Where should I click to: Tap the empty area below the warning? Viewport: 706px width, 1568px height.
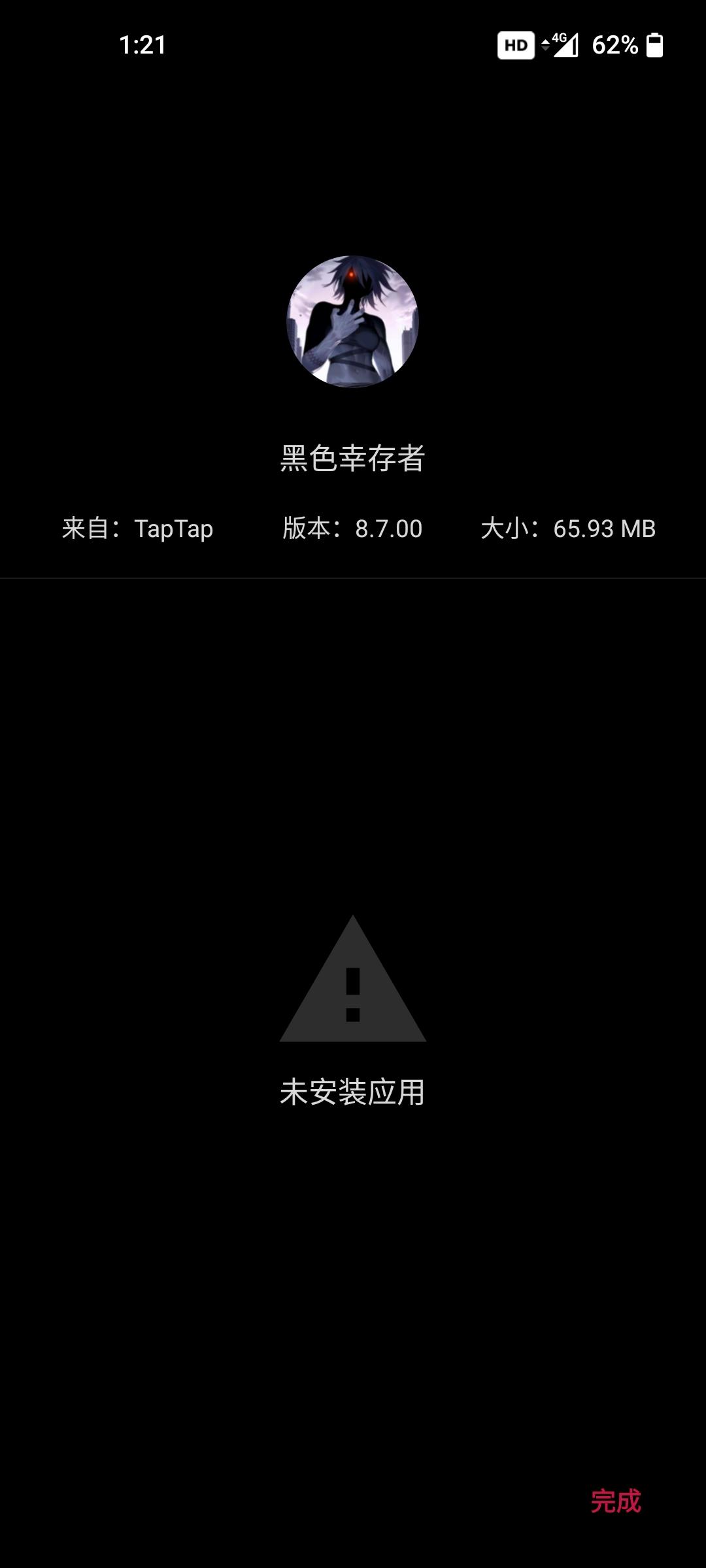tap(353, 1274)
